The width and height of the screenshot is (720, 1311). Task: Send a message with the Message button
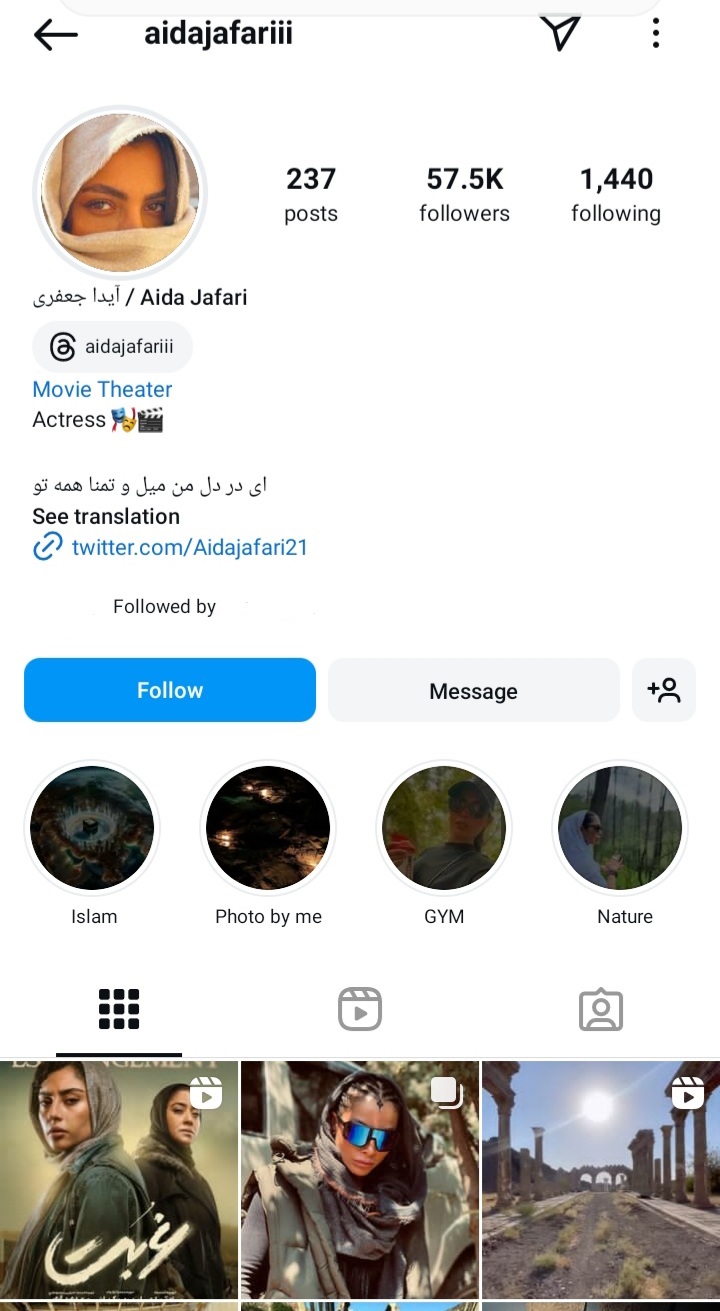[x=473, y=690]
